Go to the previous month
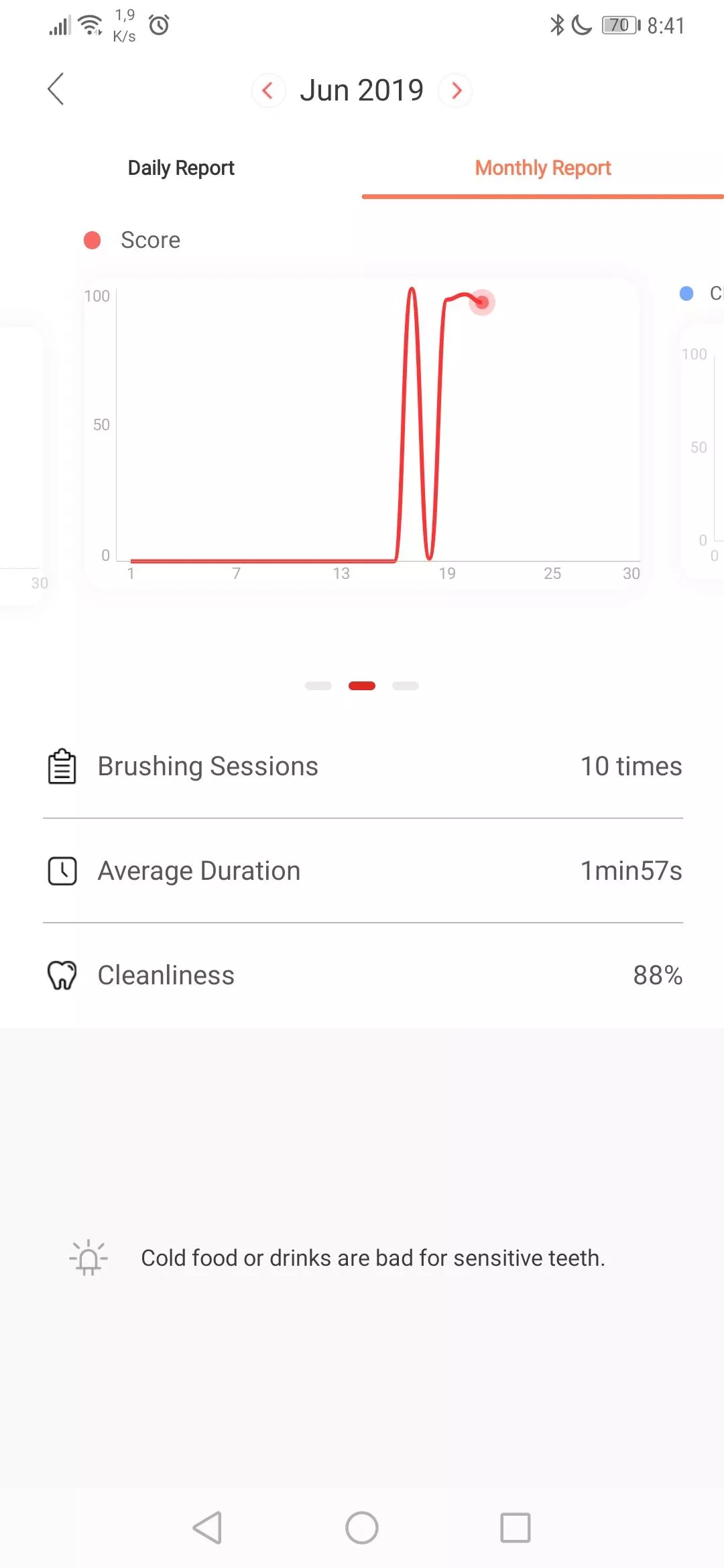Screen dimensions: 724x1568 (x=268, y=90)
